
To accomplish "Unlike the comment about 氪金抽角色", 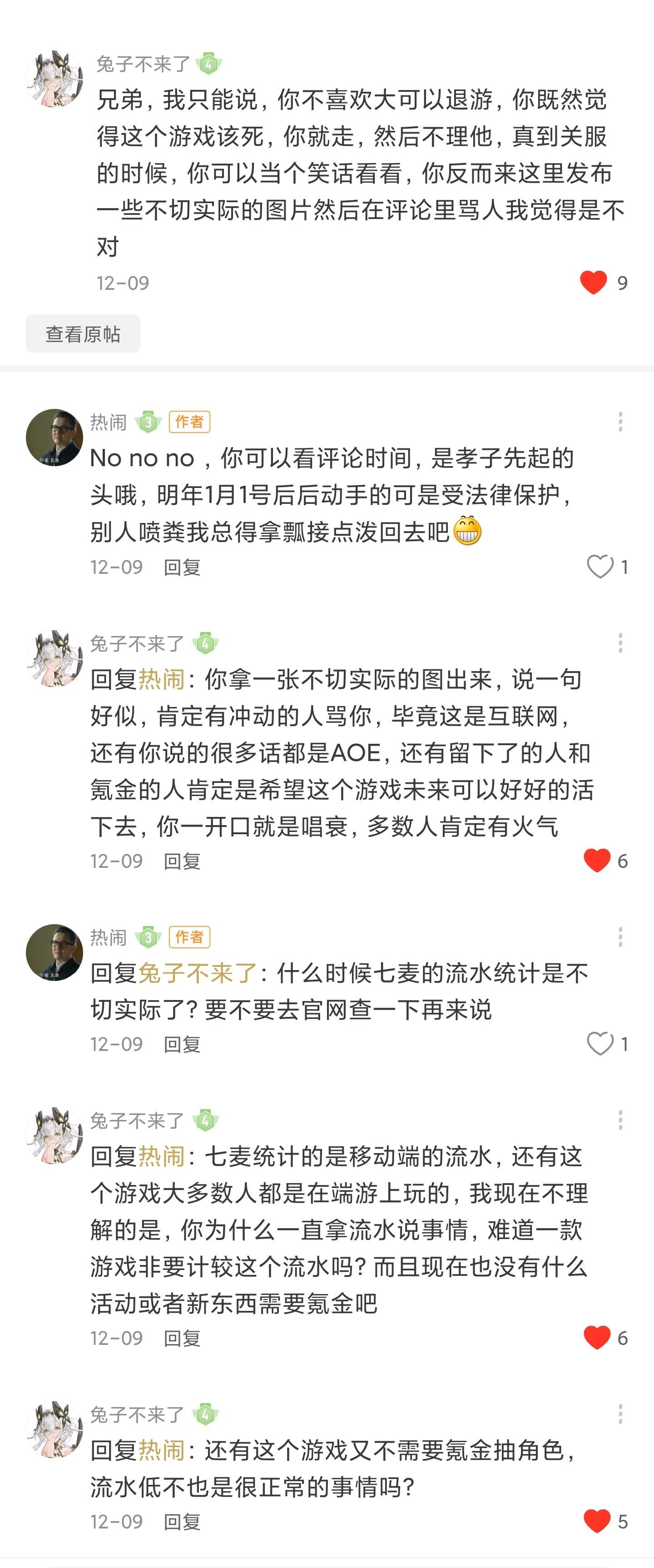I will (597, 1521).
